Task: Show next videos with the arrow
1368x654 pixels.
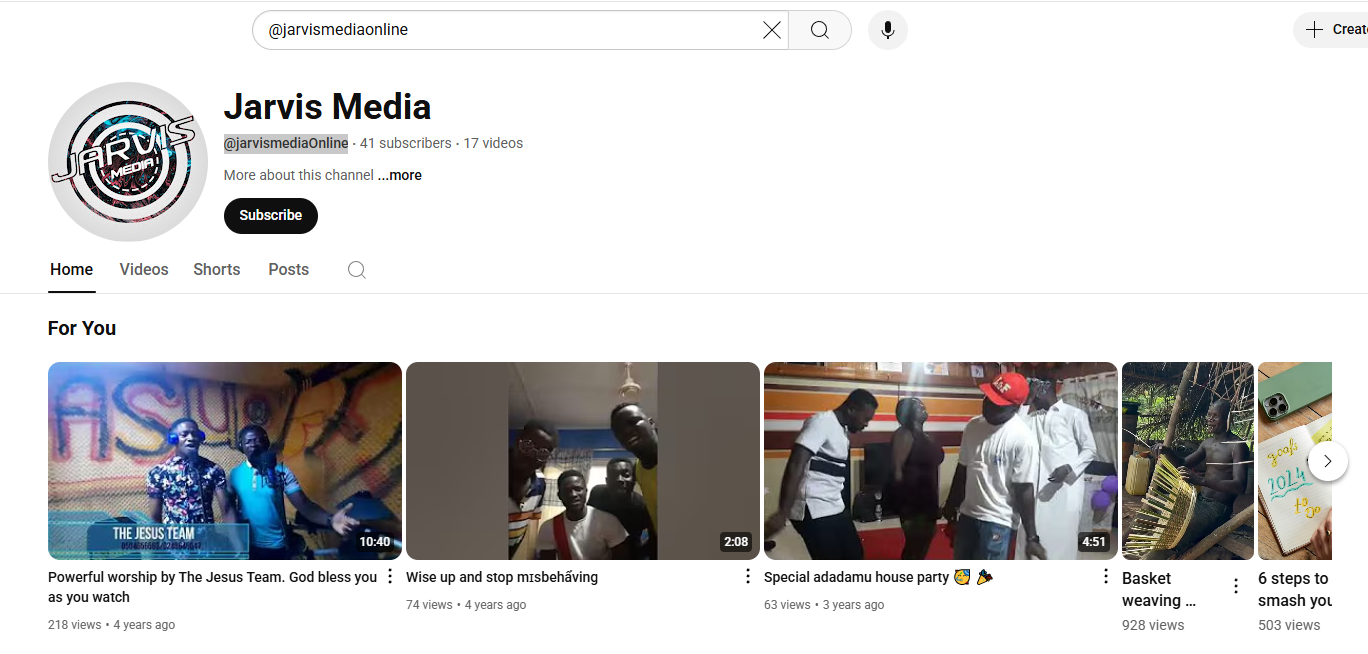Action: pyautogui.click(x=1328, y=461)
